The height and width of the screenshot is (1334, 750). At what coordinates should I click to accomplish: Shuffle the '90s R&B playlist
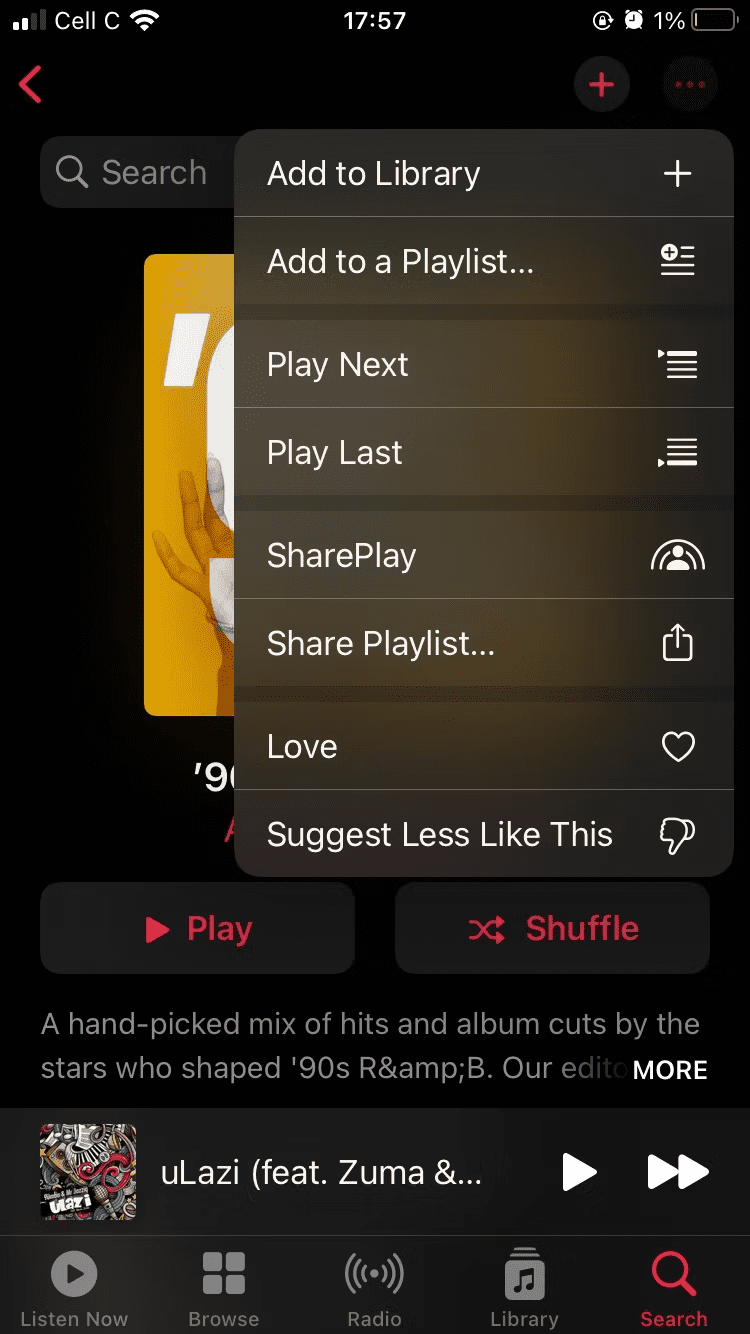[552, 928]
